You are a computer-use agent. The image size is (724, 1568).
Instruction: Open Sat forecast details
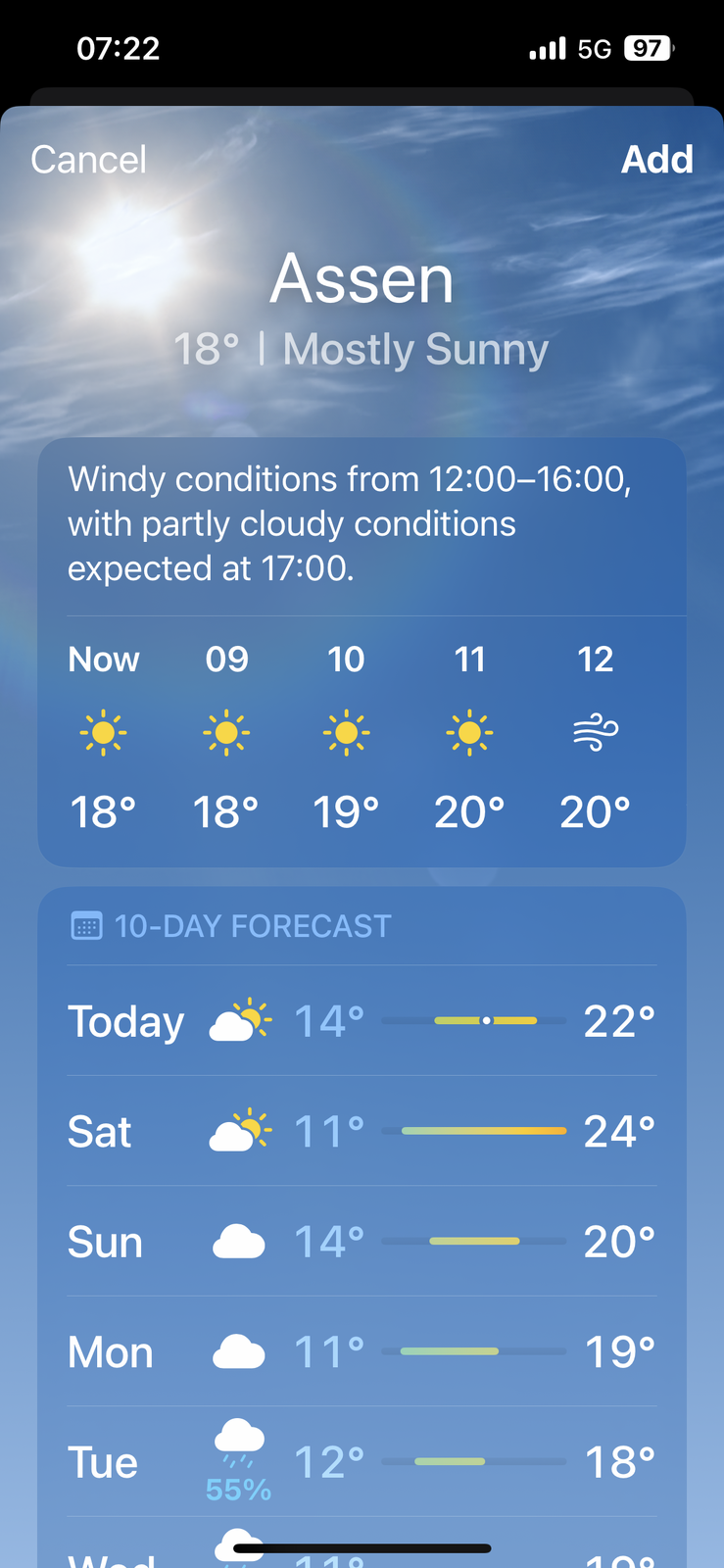click(x=361, y=1132)
